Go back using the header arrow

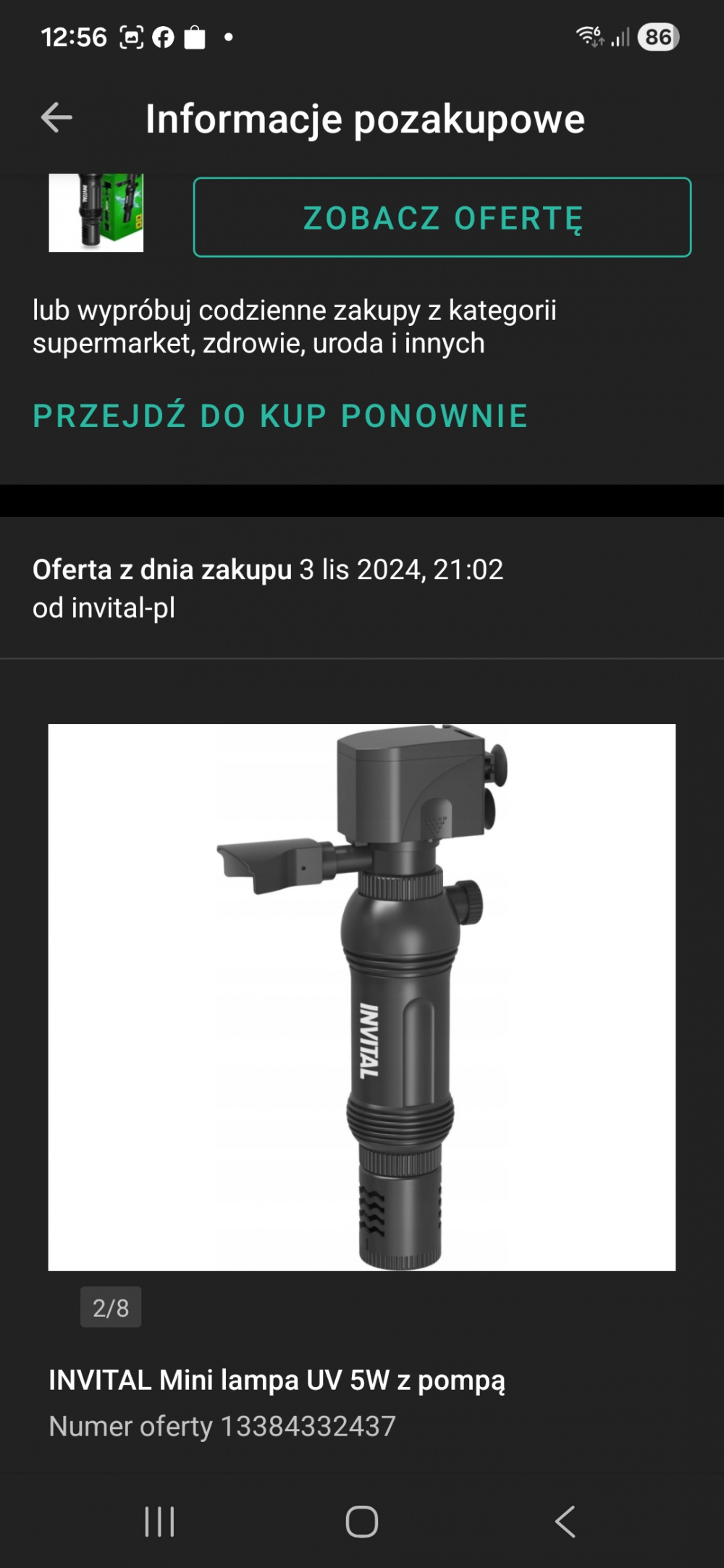tap(56, 118)
